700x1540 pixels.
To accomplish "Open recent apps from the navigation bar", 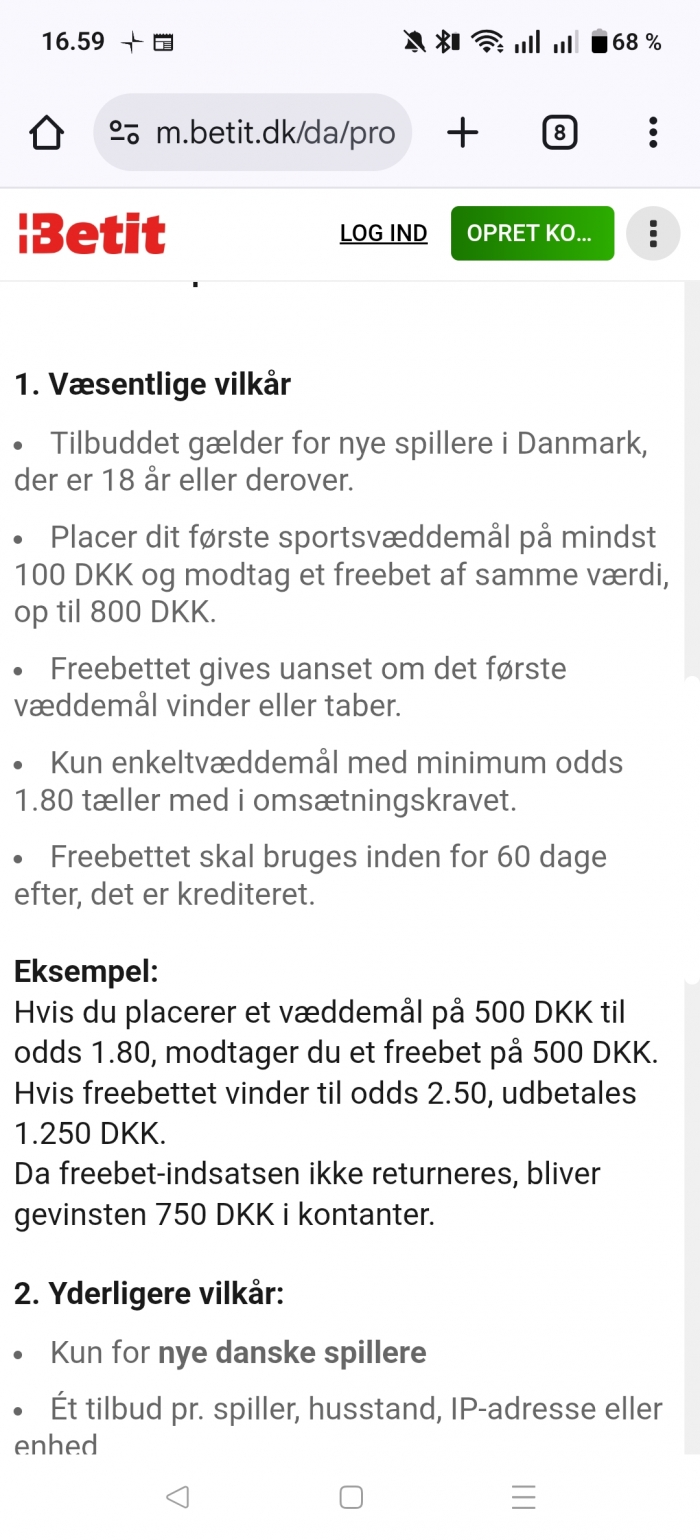I will pyautogui.click(x=523, y=1496).
